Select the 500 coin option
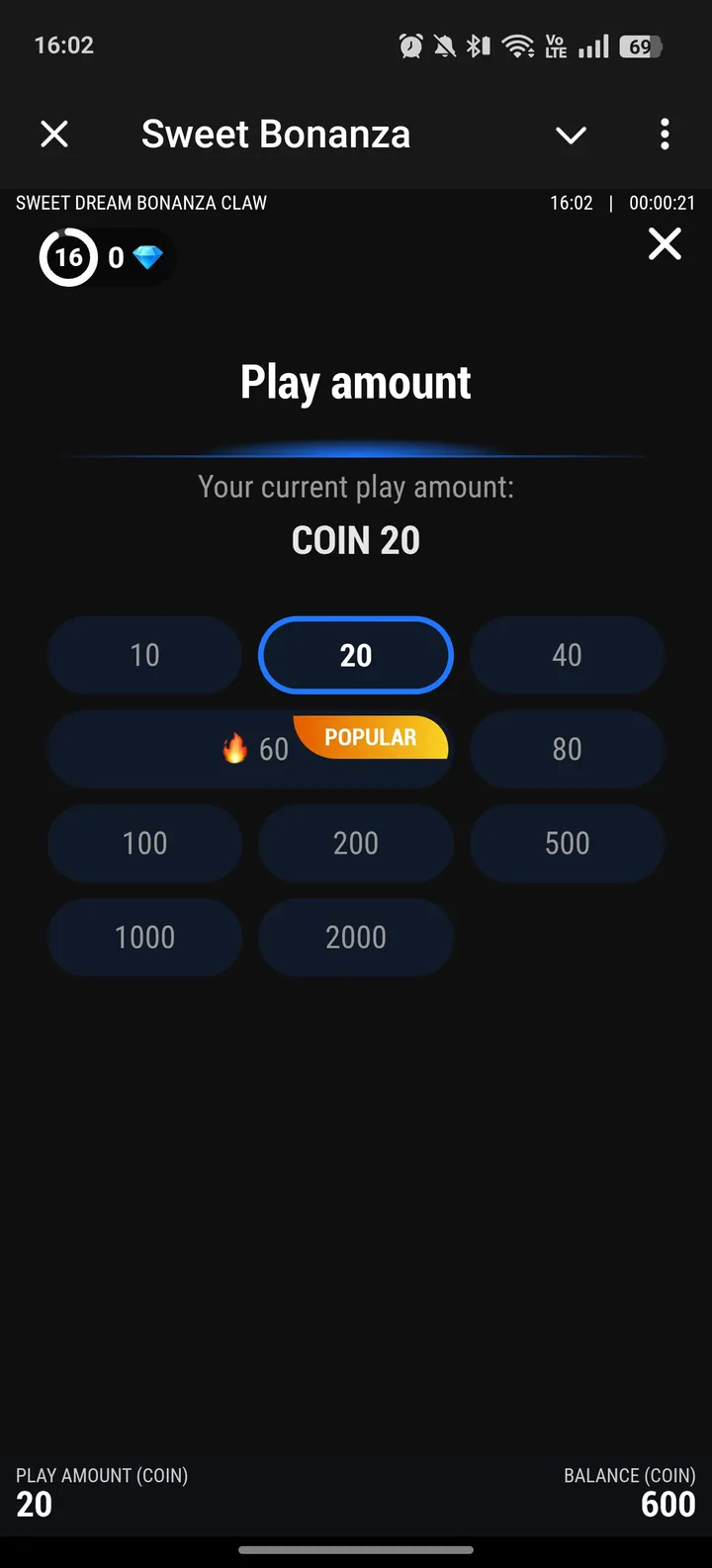The width and height of the screenshot is (712, 1568). 567,843
